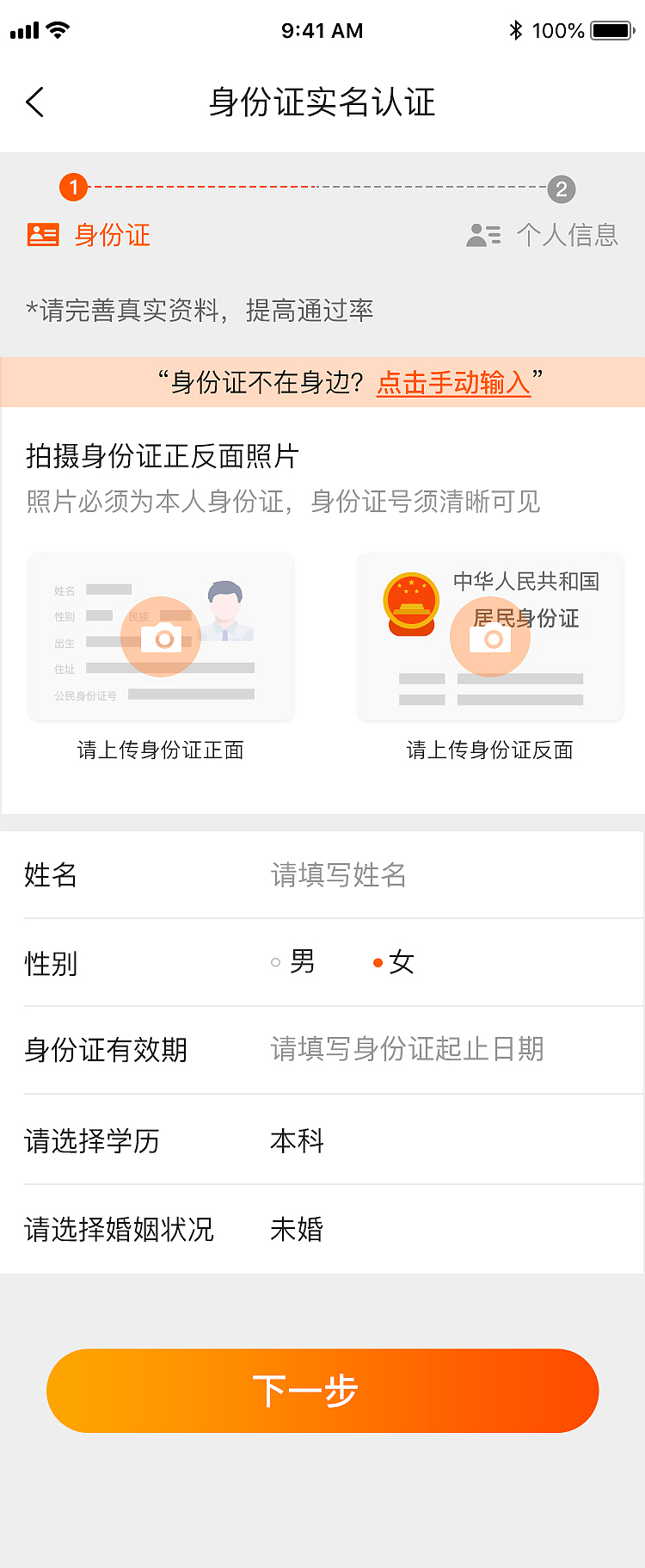Viewport: 645px width, 1568px height.
Task: Click the dashed progress line between steps
Action: point(318,187)
